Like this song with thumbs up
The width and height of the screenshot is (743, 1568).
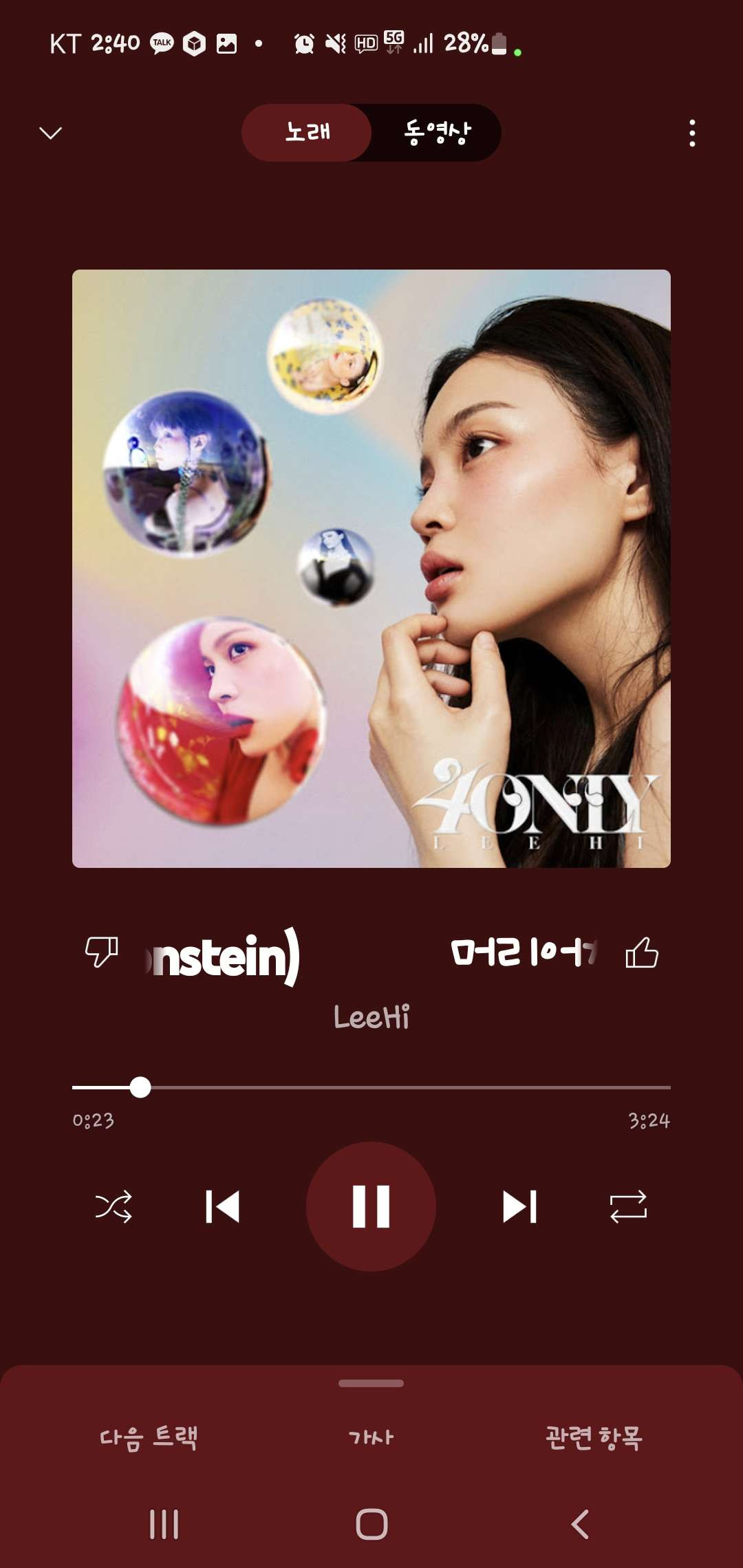coord(642,952)
